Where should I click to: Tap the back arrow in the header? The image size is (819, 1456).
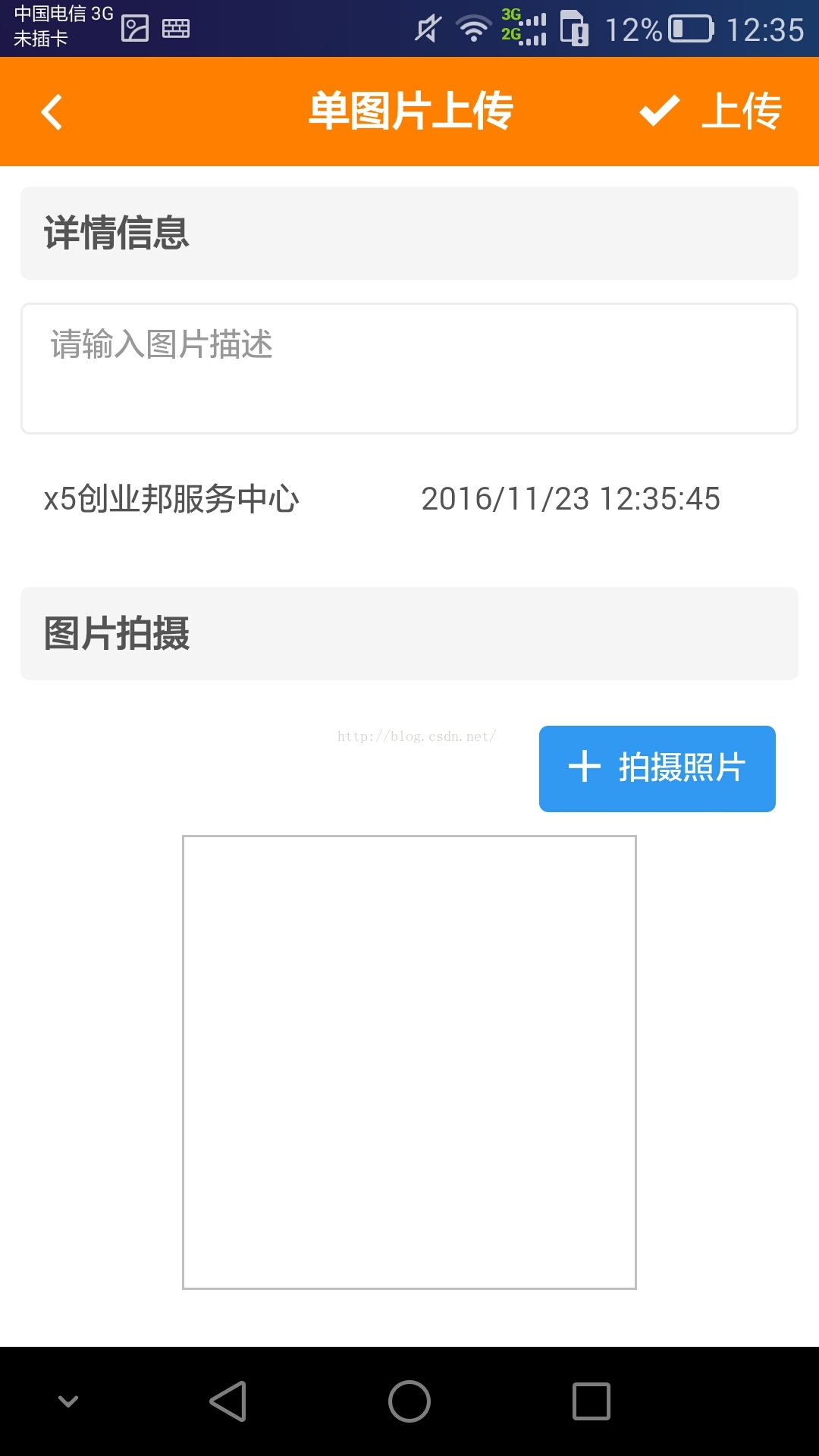click(x=52, y=112)
